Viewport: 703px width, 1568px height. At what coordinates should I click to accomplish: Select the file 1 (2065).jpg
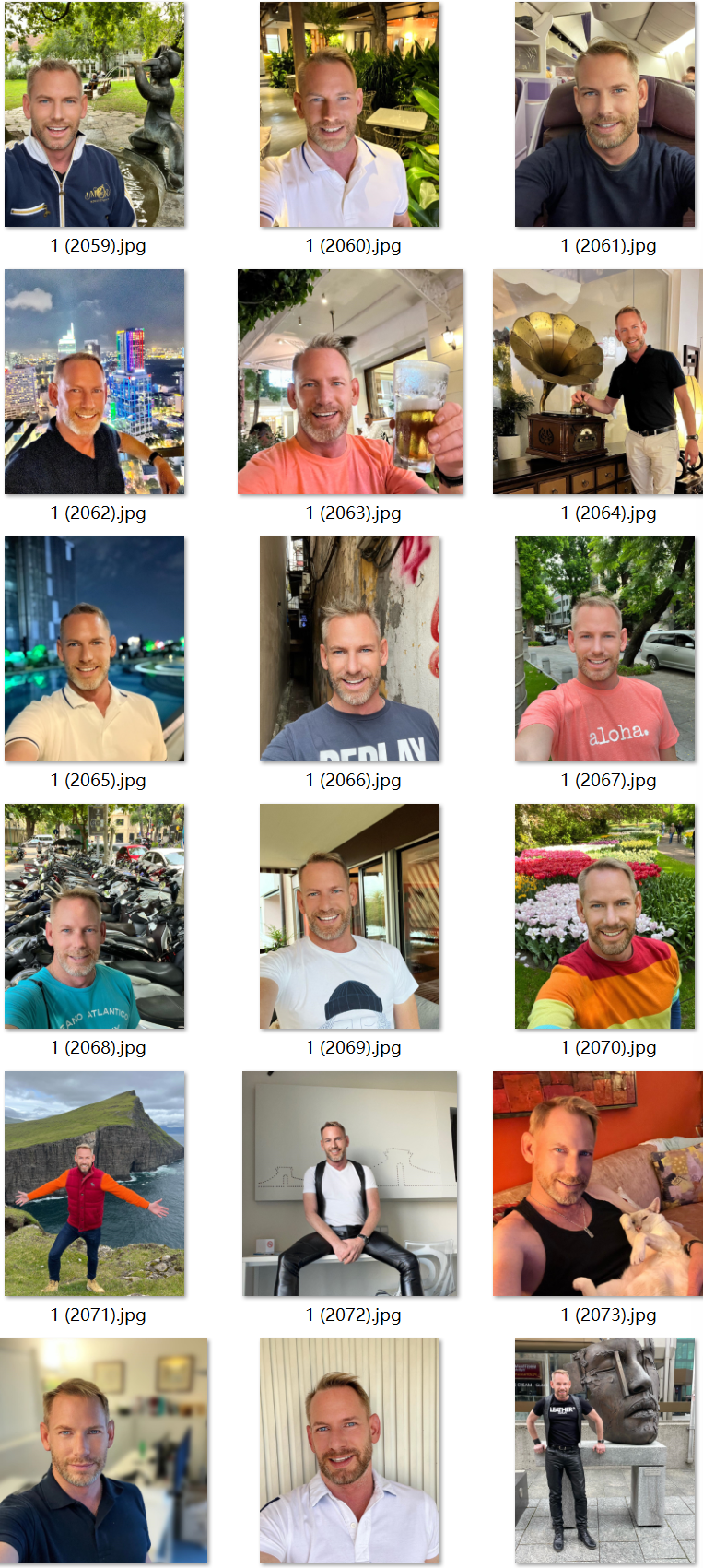pos(95,650)
